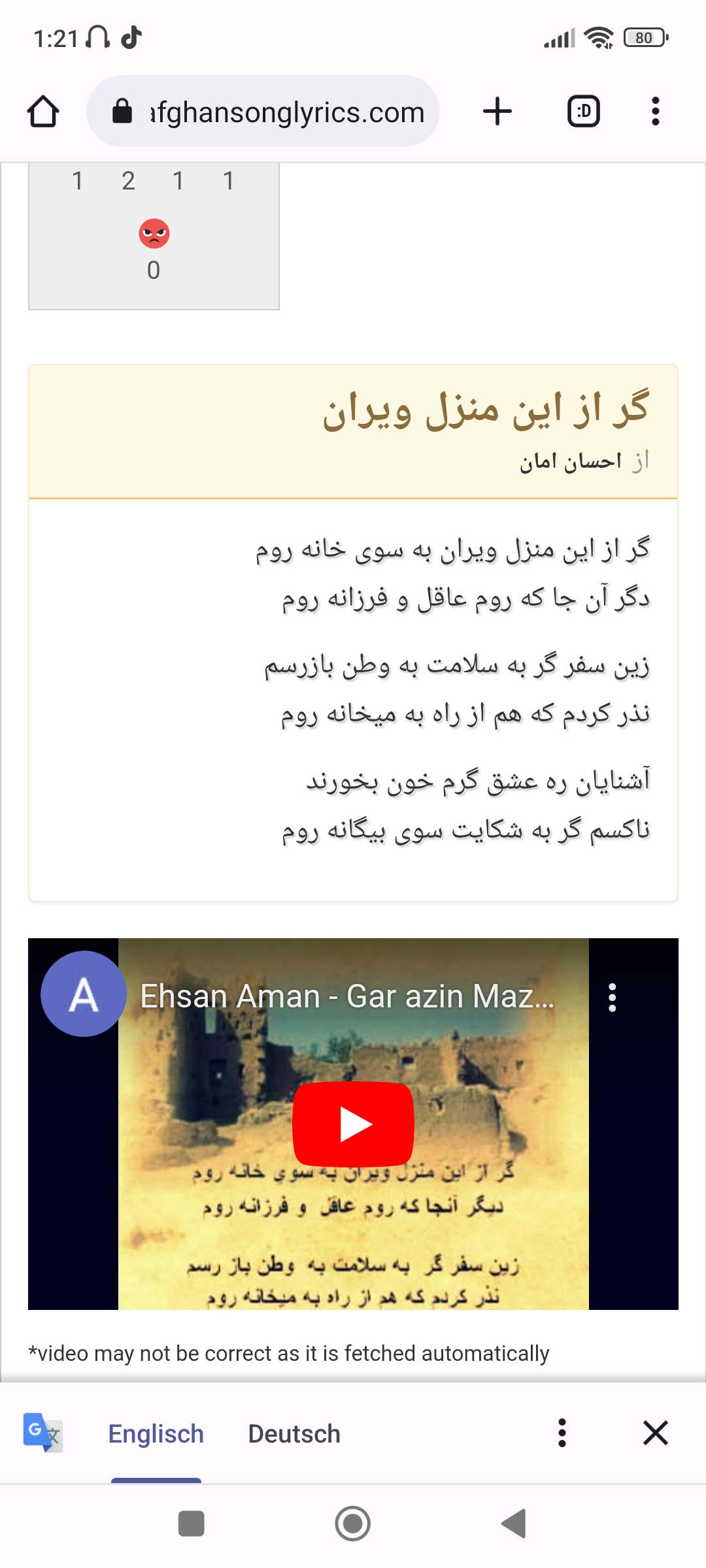Viewport: 706px width, 1568px height.
Task: Switch translation to Deutsch
Action: 294,1433
